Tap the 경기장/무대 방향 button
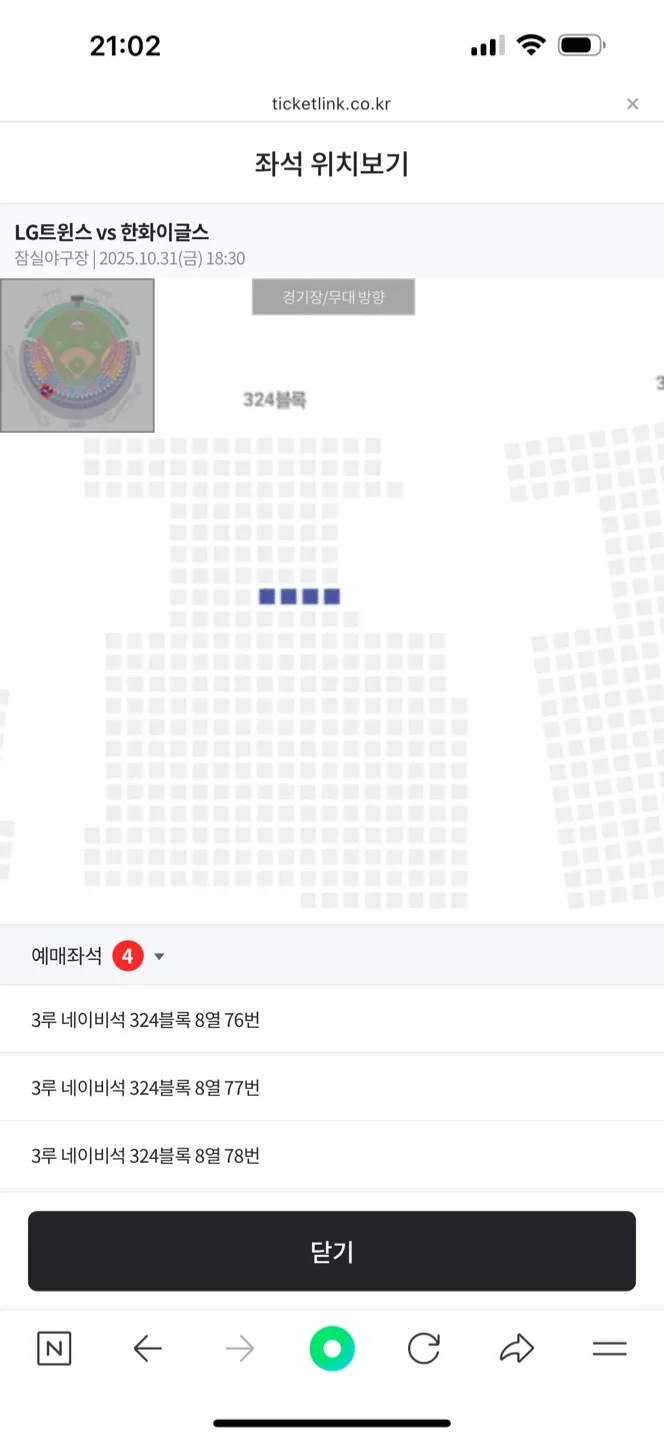The image size is (664, 1440). coord(333,297)
